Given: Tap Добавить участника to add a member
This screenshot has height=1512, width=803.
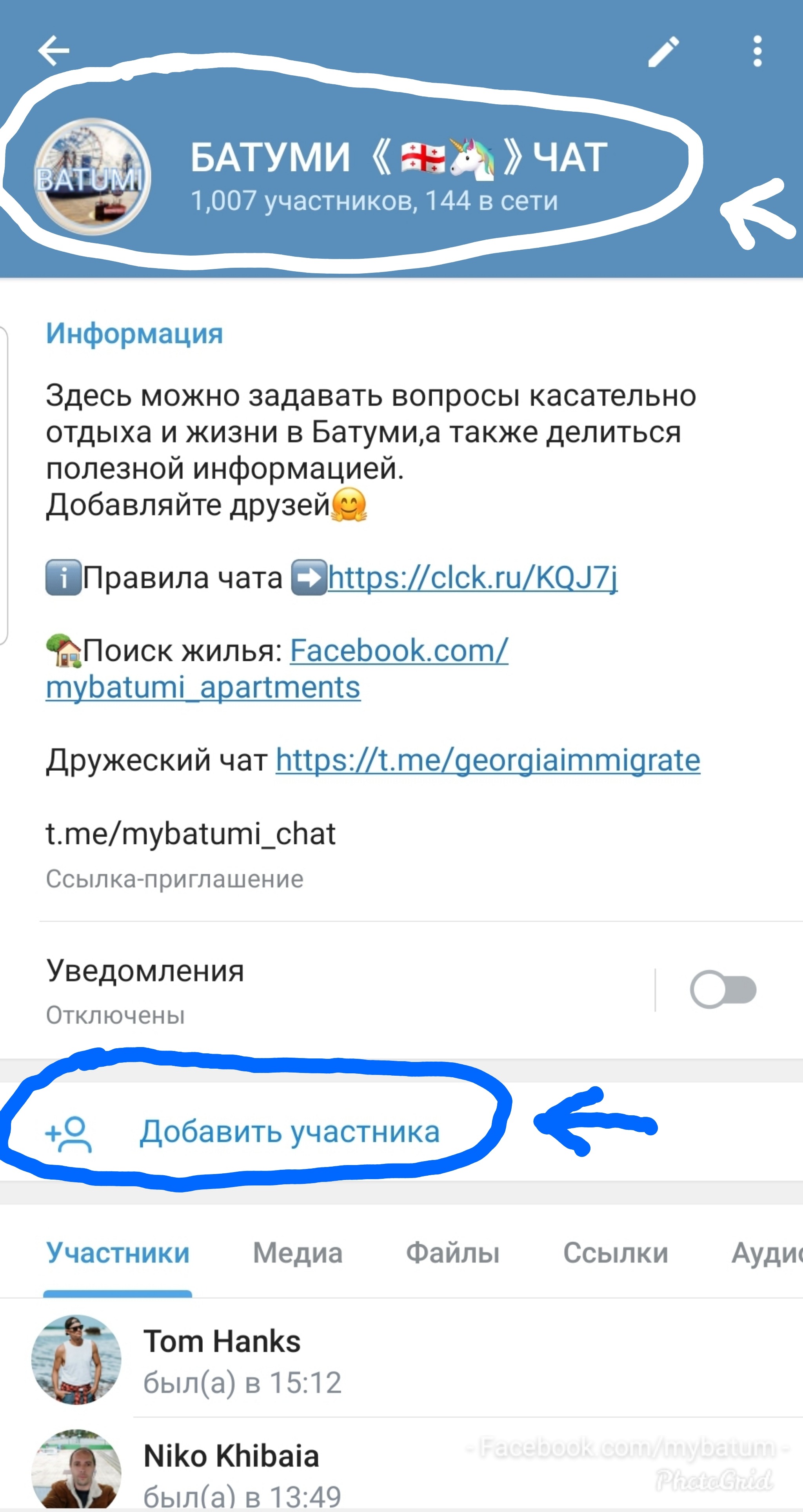Looking at the screenshot, I should click(x=289, y=1132).
